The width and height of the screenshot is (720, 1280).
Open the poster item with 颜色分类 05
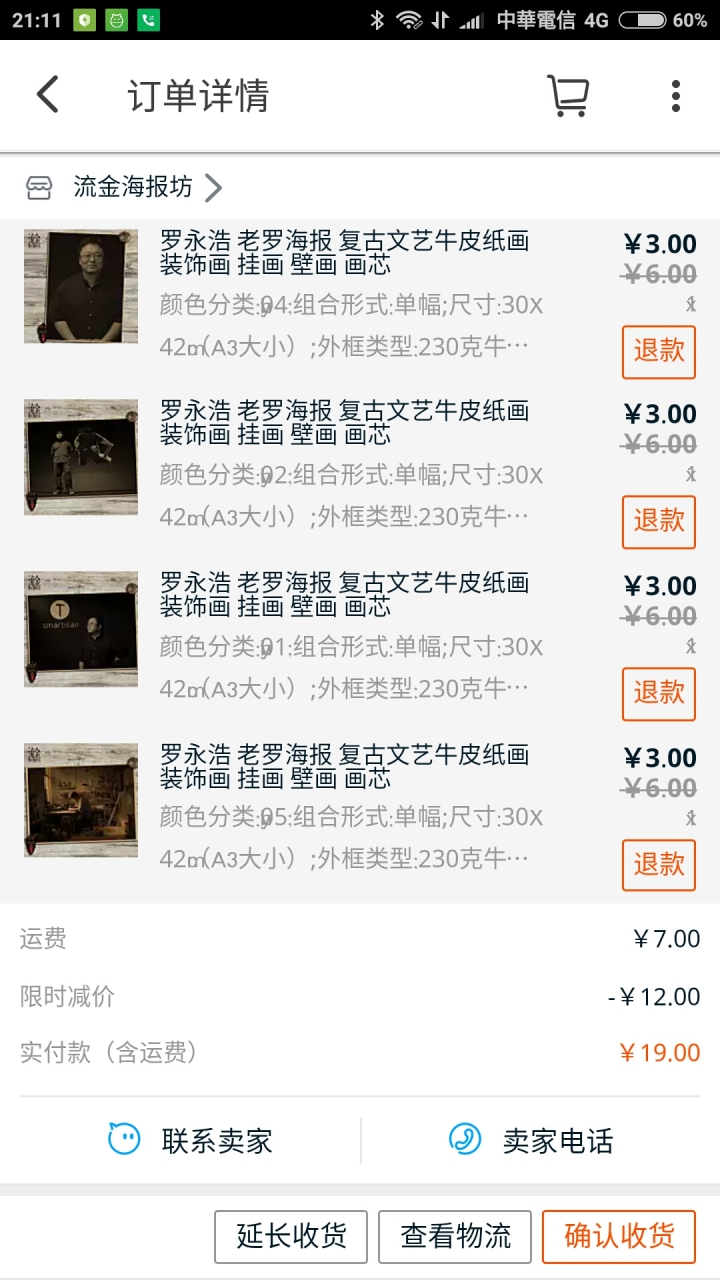[343, 767]
